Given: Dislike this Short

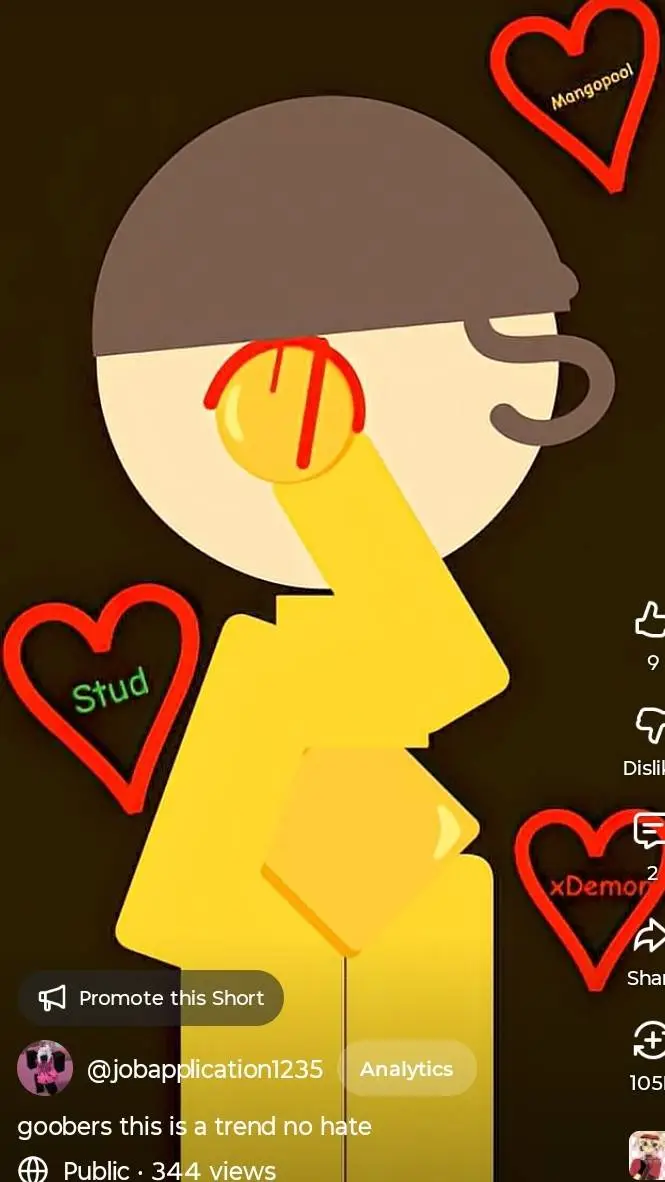Looking at the screenshot, I should 650,724.
